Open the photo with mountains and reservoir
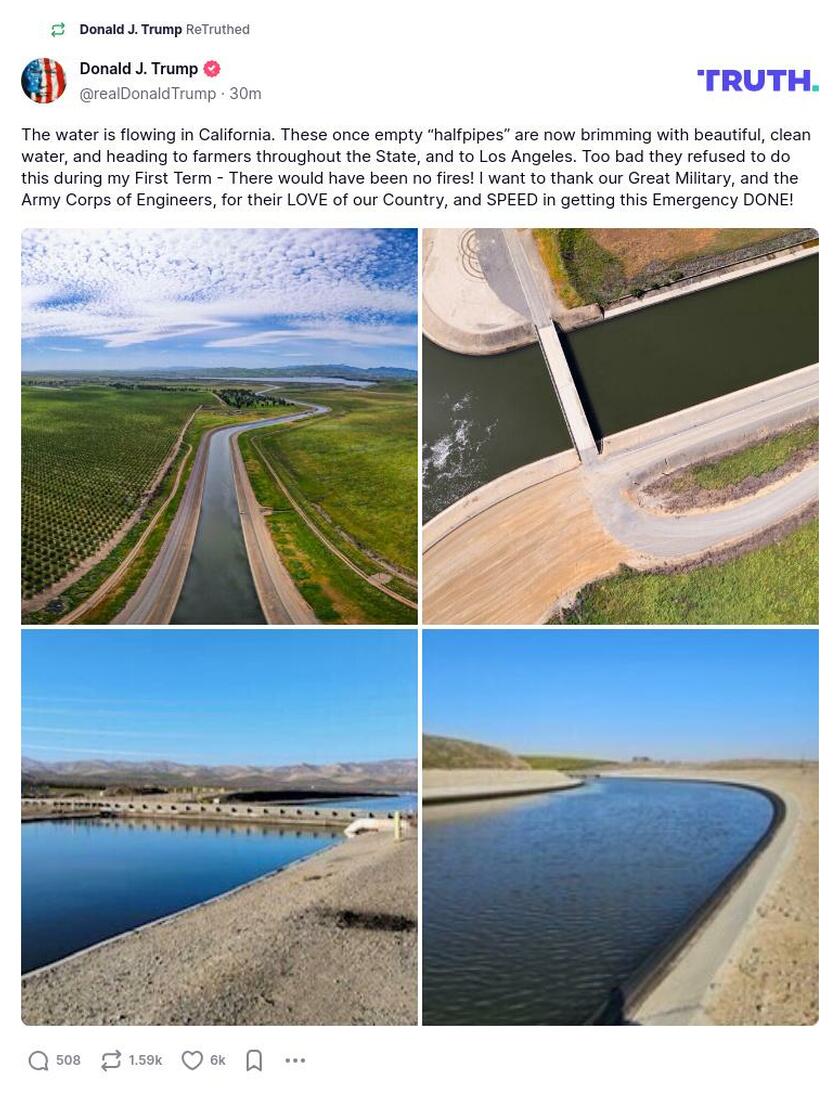The image size is (840, 1100). [219, 827]
